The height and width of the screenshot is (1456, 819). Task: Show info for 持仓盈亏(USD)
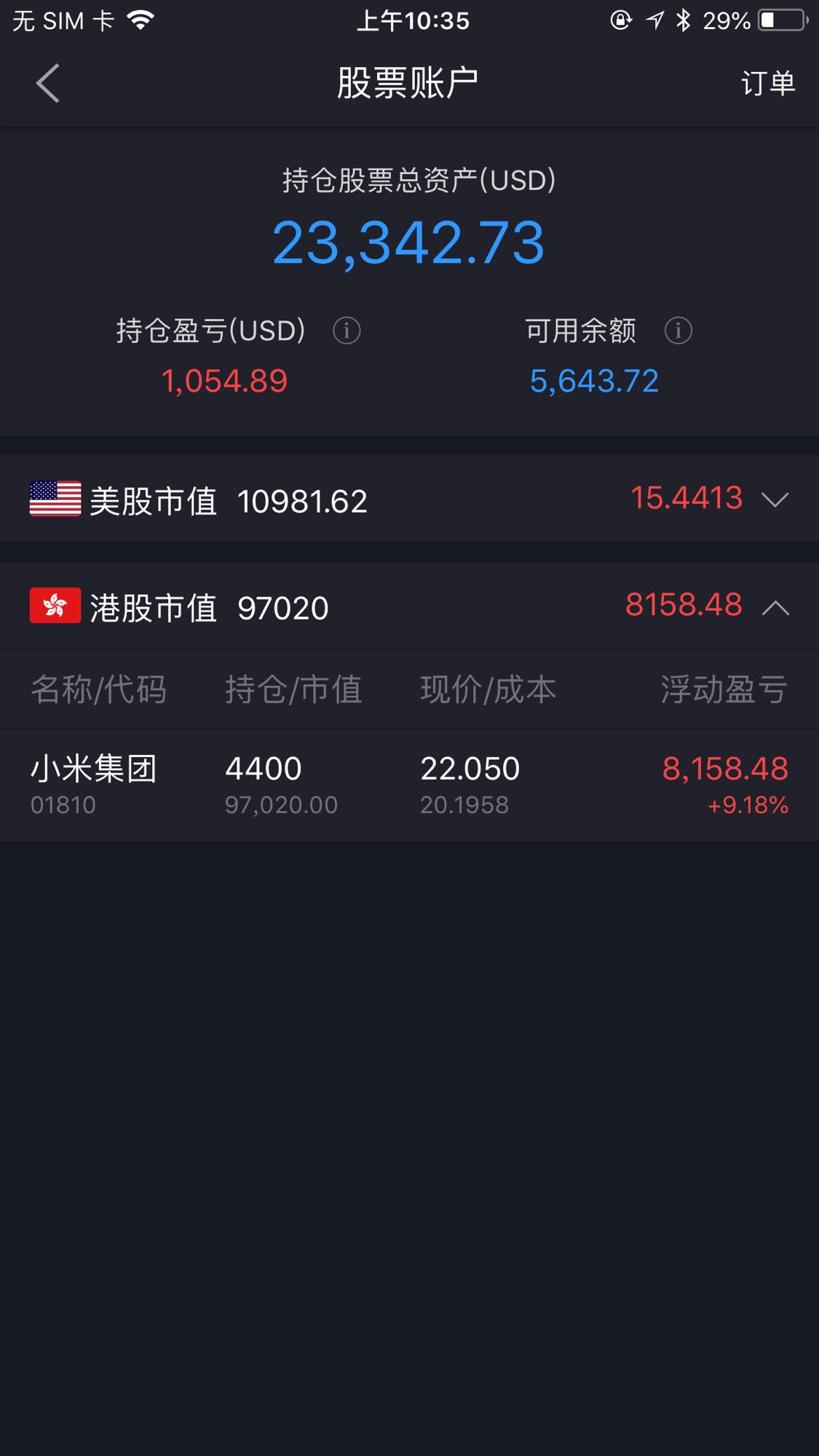coord(347,331)
